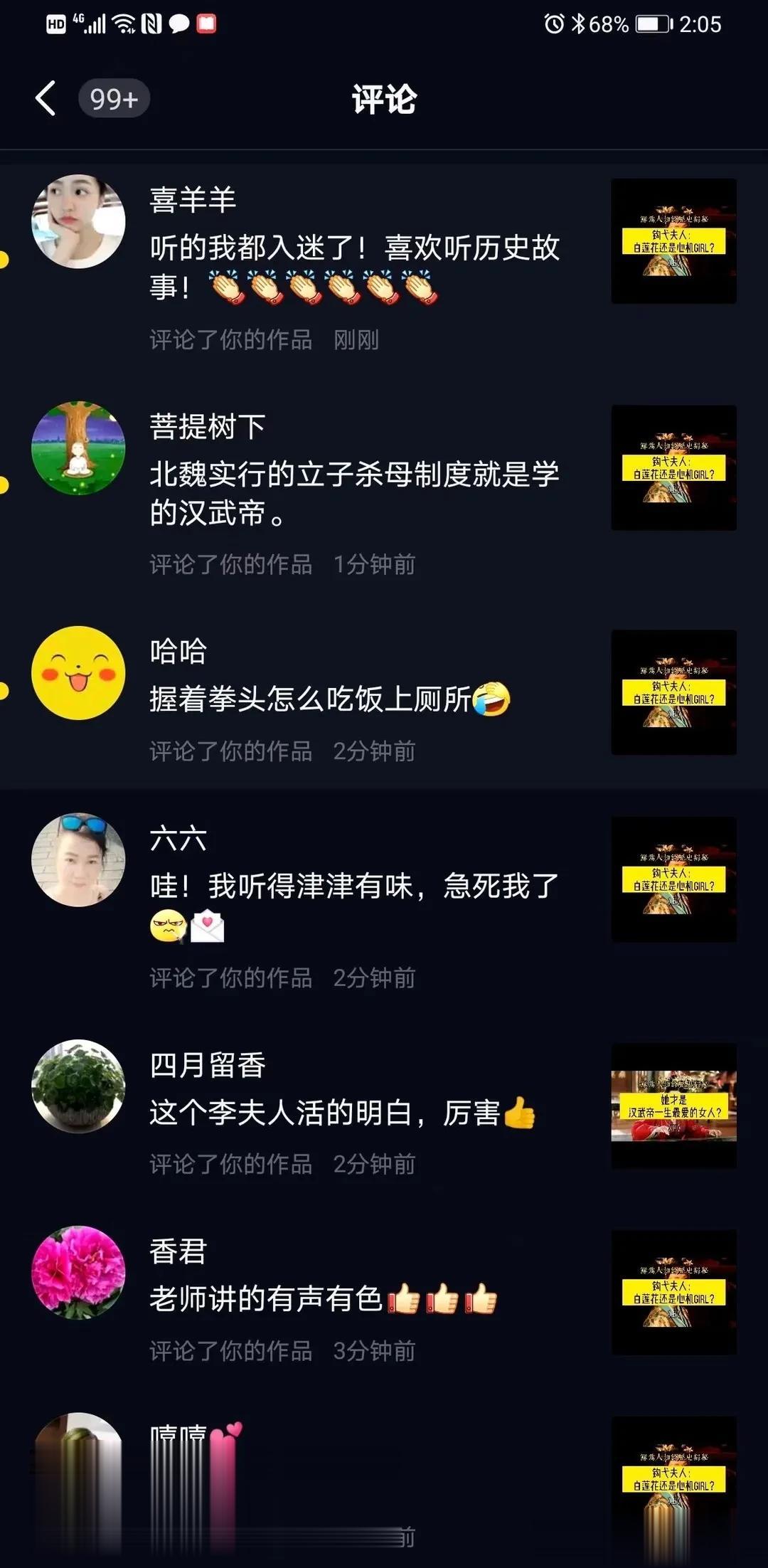View video thumbnail beside 喜羊羊's comment
Screen dimensions: 768x1568
[673, 241]
